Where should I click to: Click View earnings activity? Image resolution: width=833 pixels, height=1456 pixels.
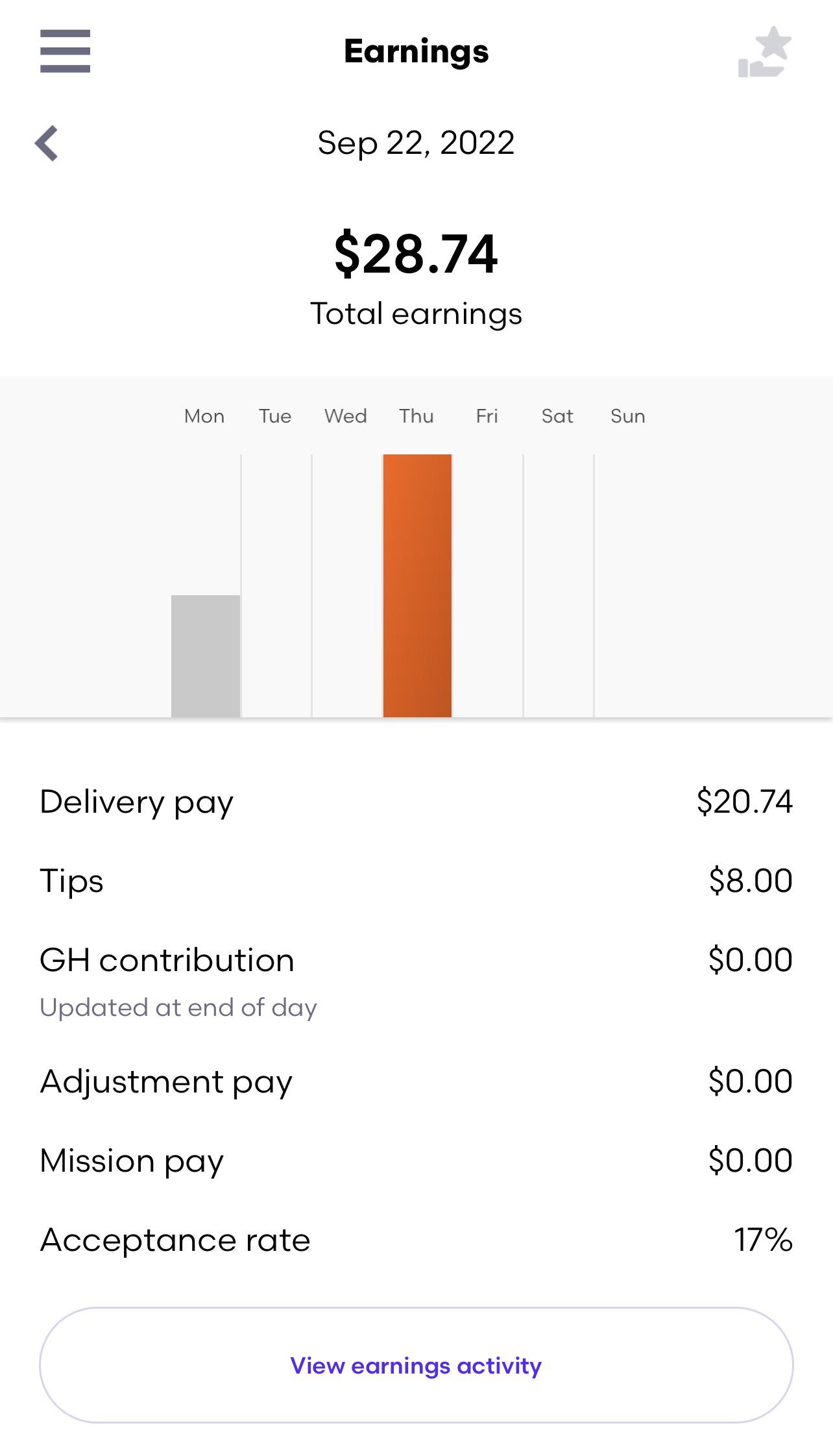(x=416, y=1365)
